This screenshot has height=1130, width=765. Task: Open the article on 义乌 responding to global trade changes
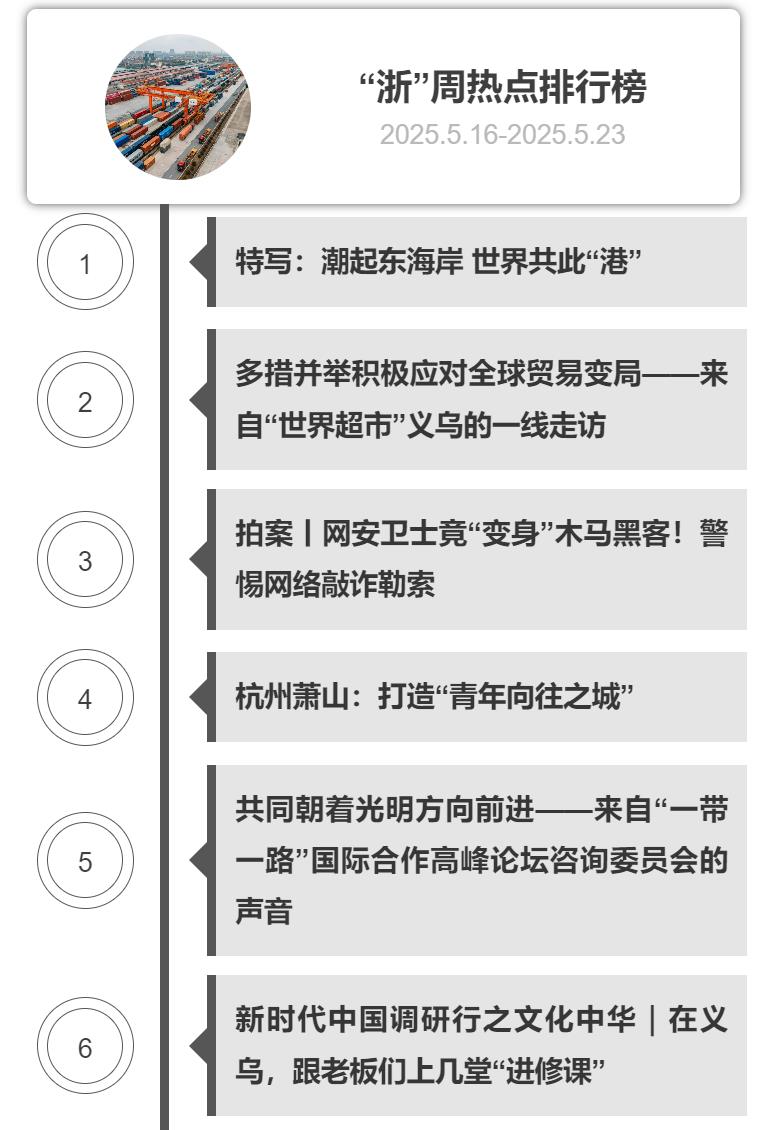coord(480,400)
